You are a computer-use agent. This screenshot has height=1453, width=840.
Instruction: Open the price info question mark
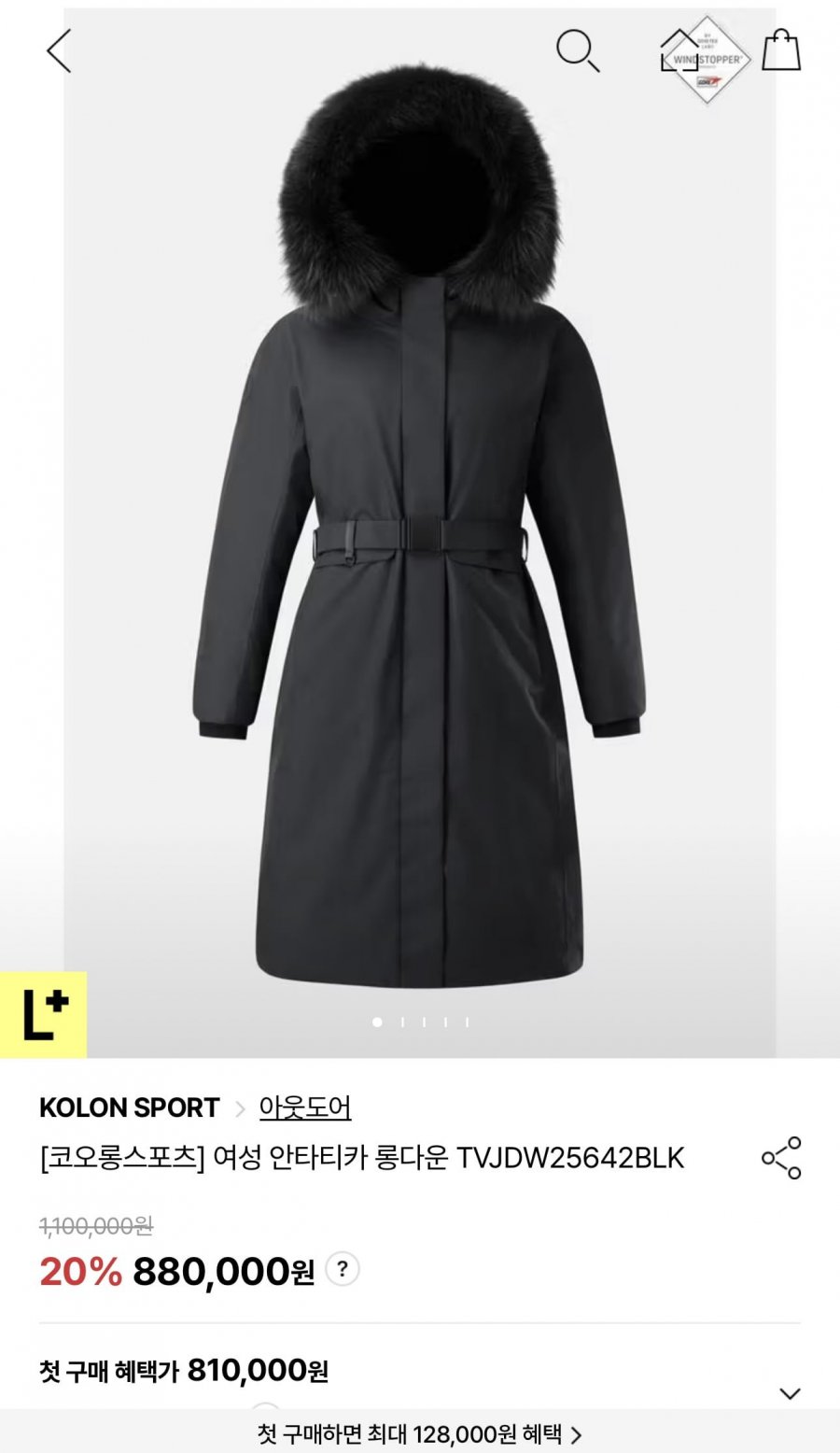343,1269
